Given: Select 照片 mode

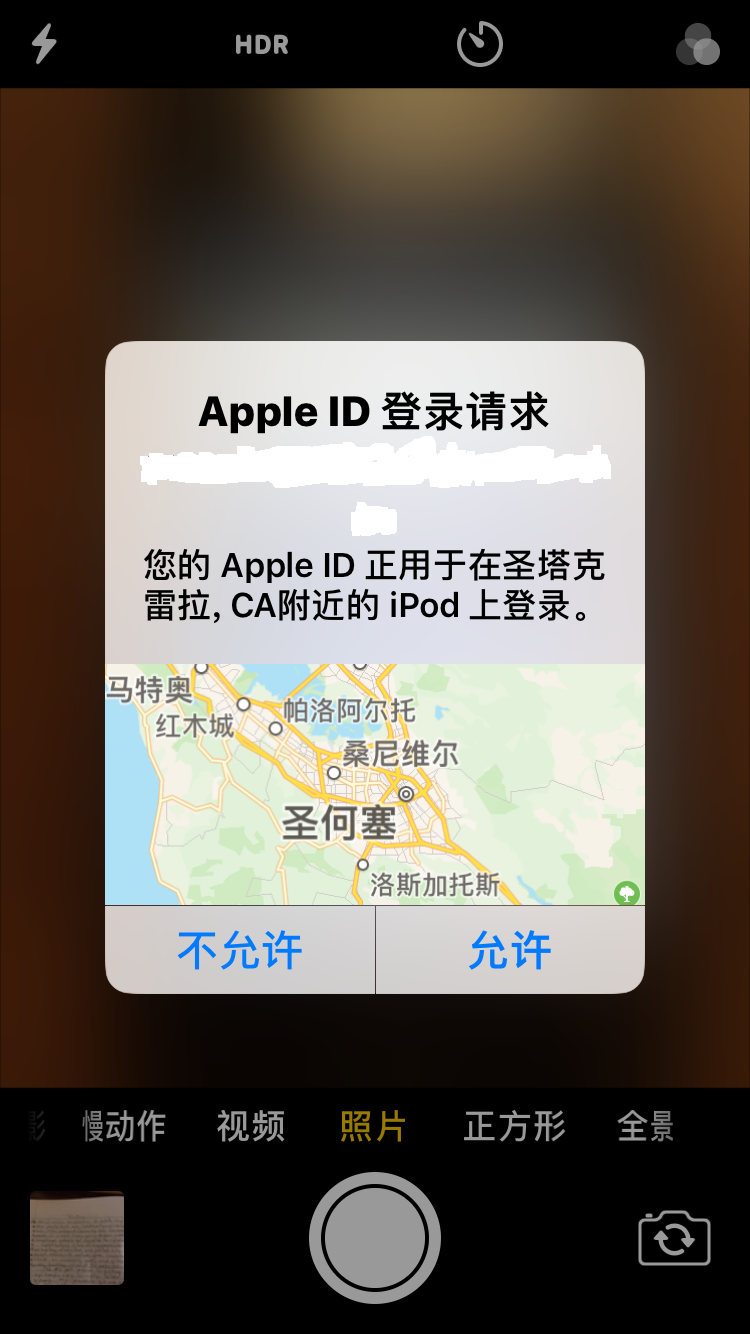Looking at the screenshot, I should (x=373, y=1126).
